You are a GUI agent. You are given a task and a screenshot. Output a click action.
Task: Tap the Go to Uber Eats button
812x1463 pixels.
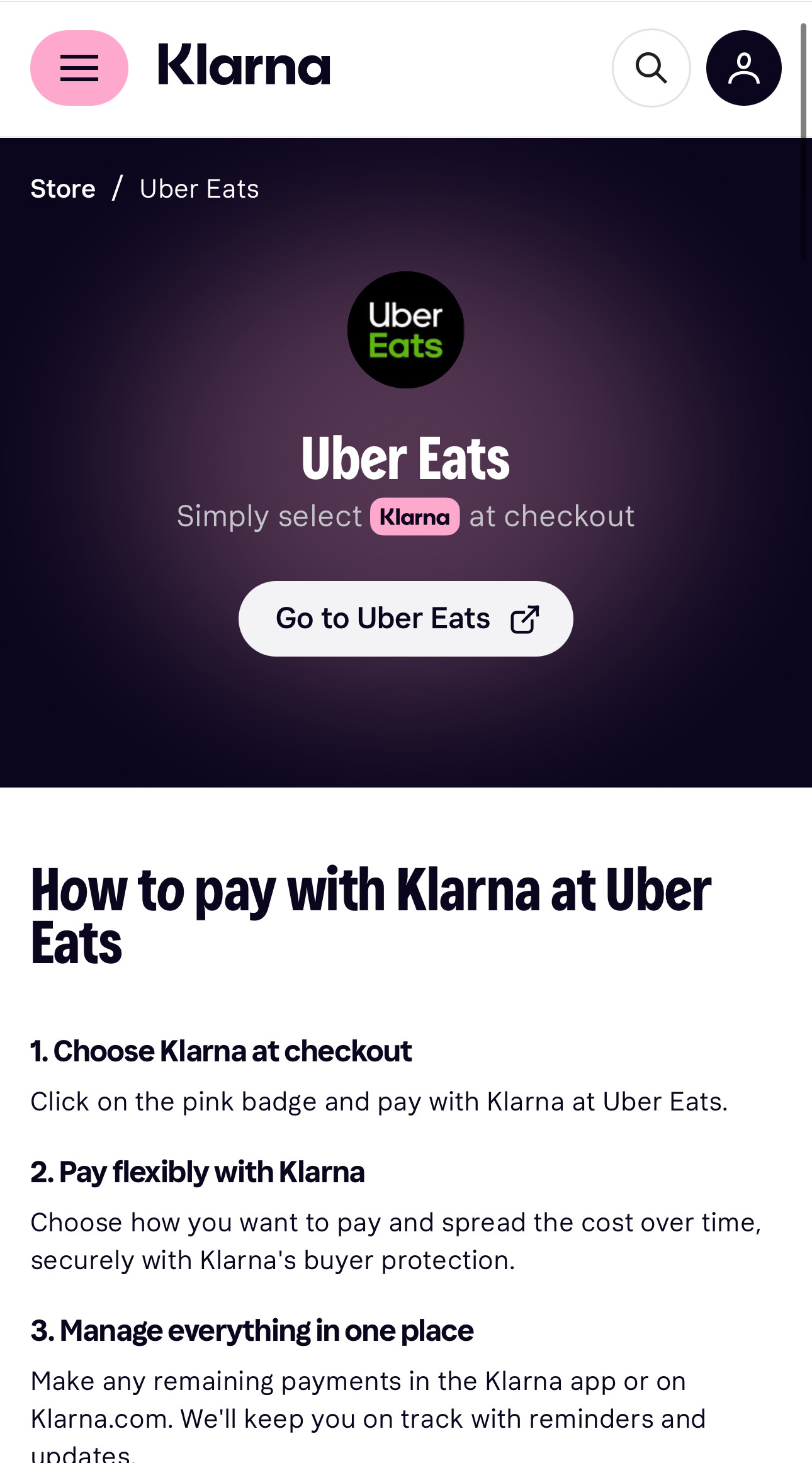point(405,618)
